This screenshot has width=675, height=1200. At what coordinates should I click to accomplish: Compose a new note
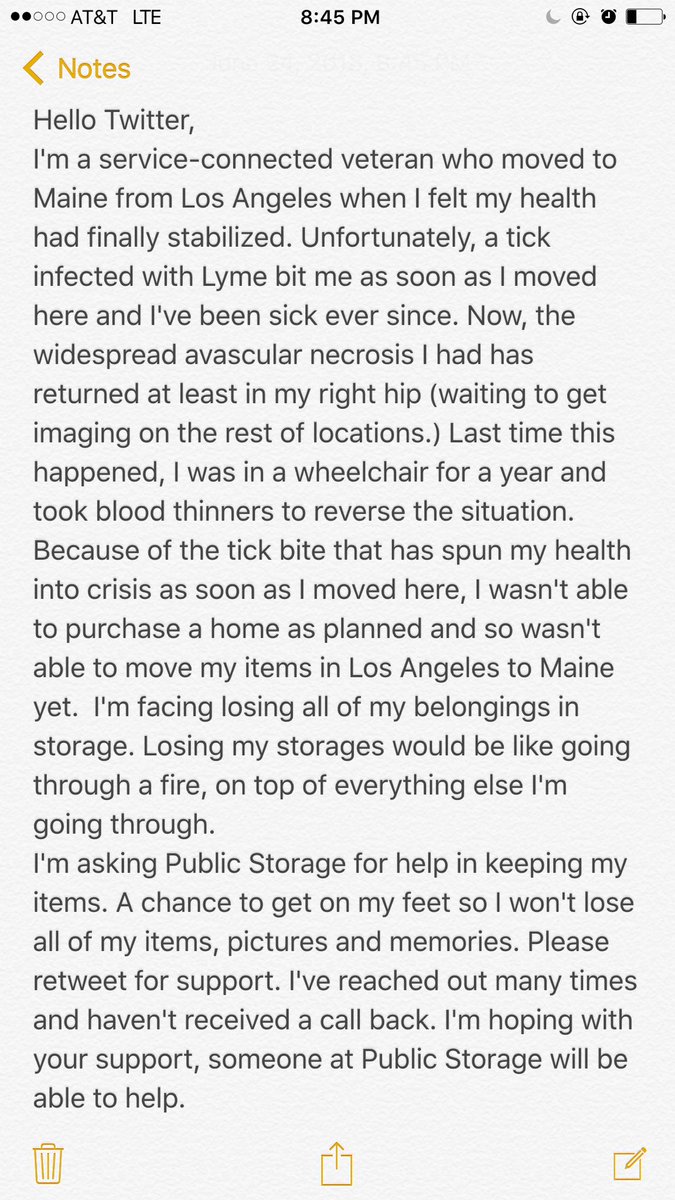(630, 1163)
